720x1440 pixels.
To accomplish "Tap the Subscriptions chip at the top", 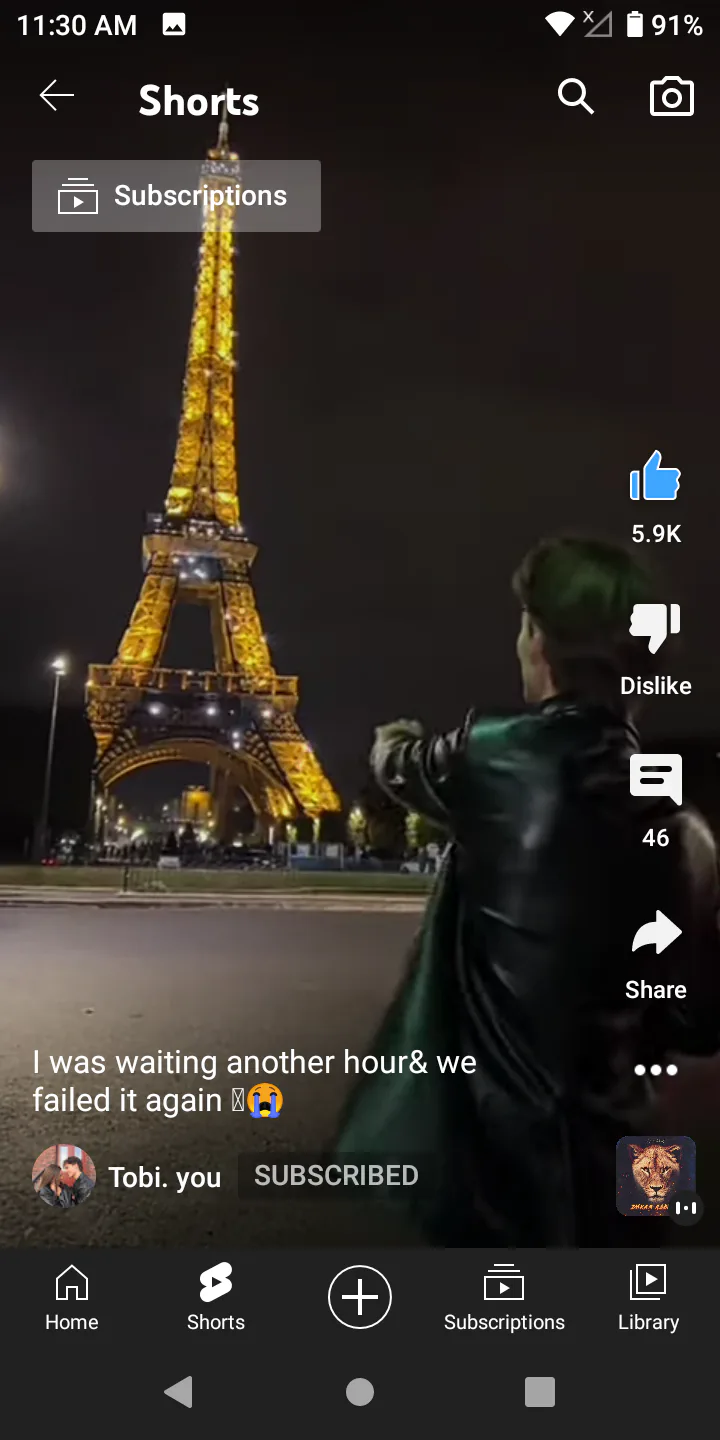I will (x=176, y=196).
